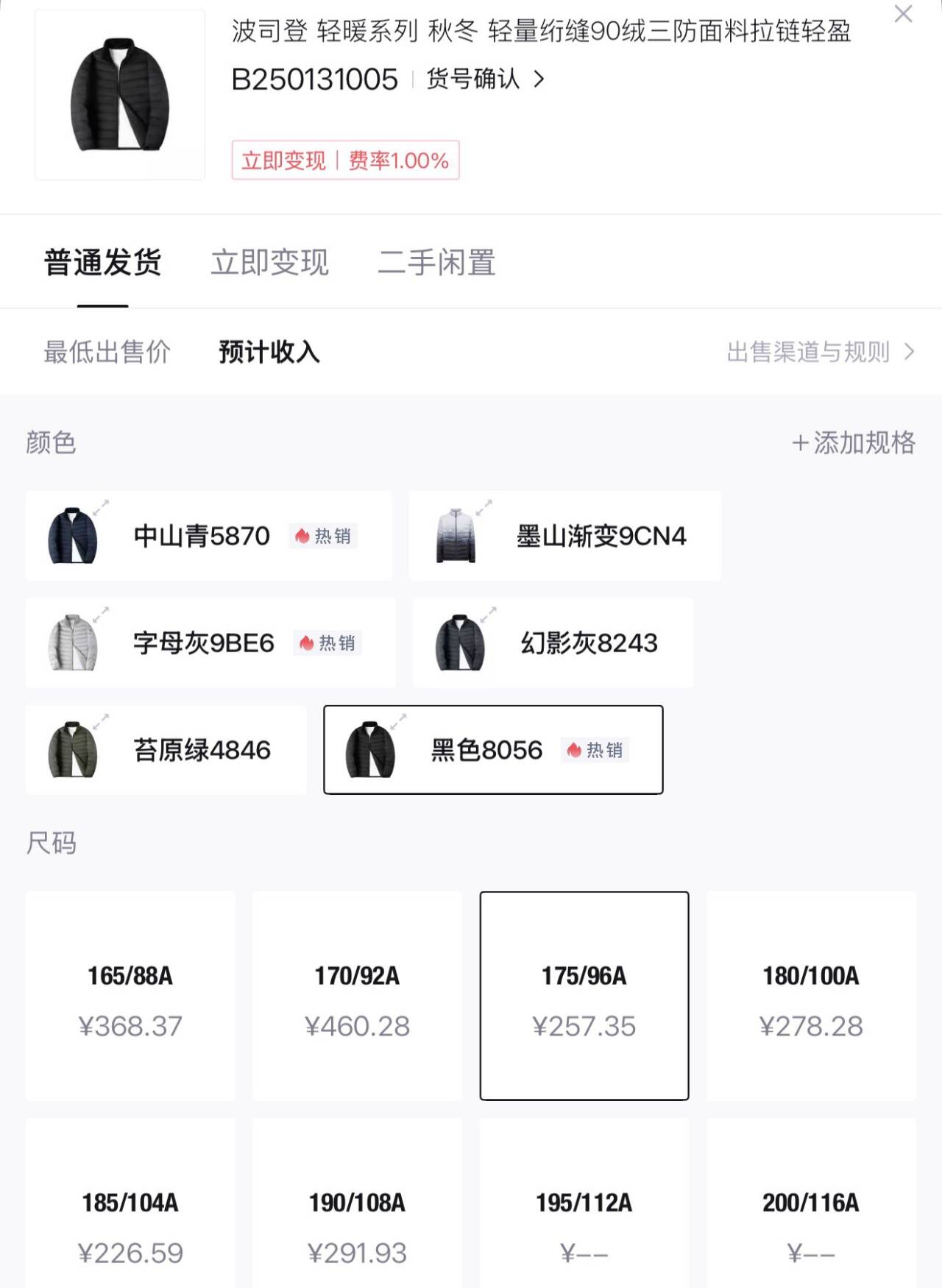Select size 190/108A
This screenshot has height=1288, width=942.
[x=357, y=1222]
